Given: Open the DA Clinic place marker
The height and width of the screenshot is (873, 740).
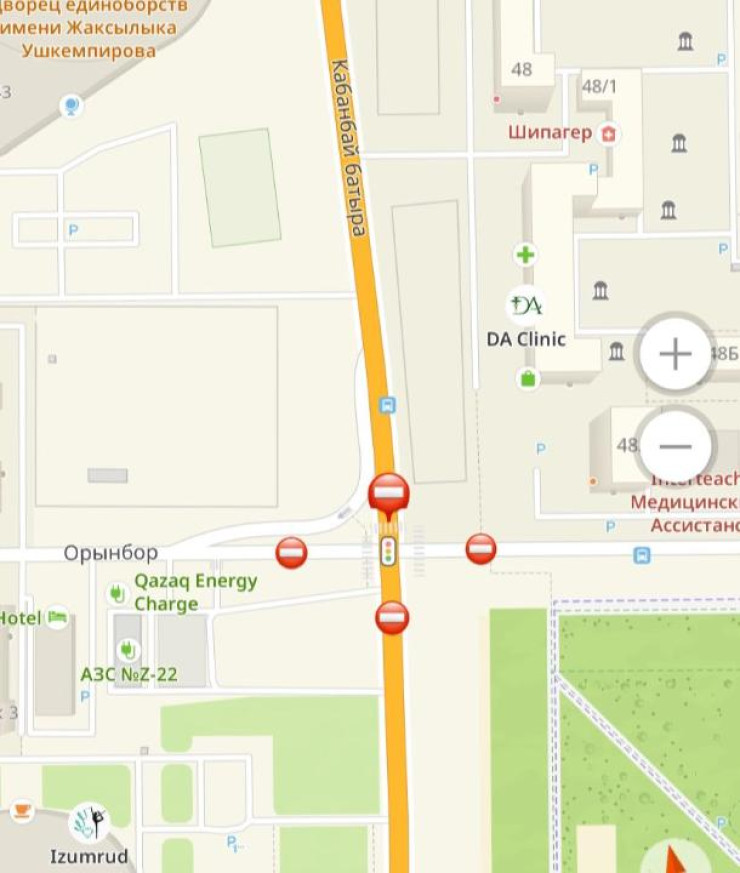Looking at the screenshot, I should click(525, 305).
